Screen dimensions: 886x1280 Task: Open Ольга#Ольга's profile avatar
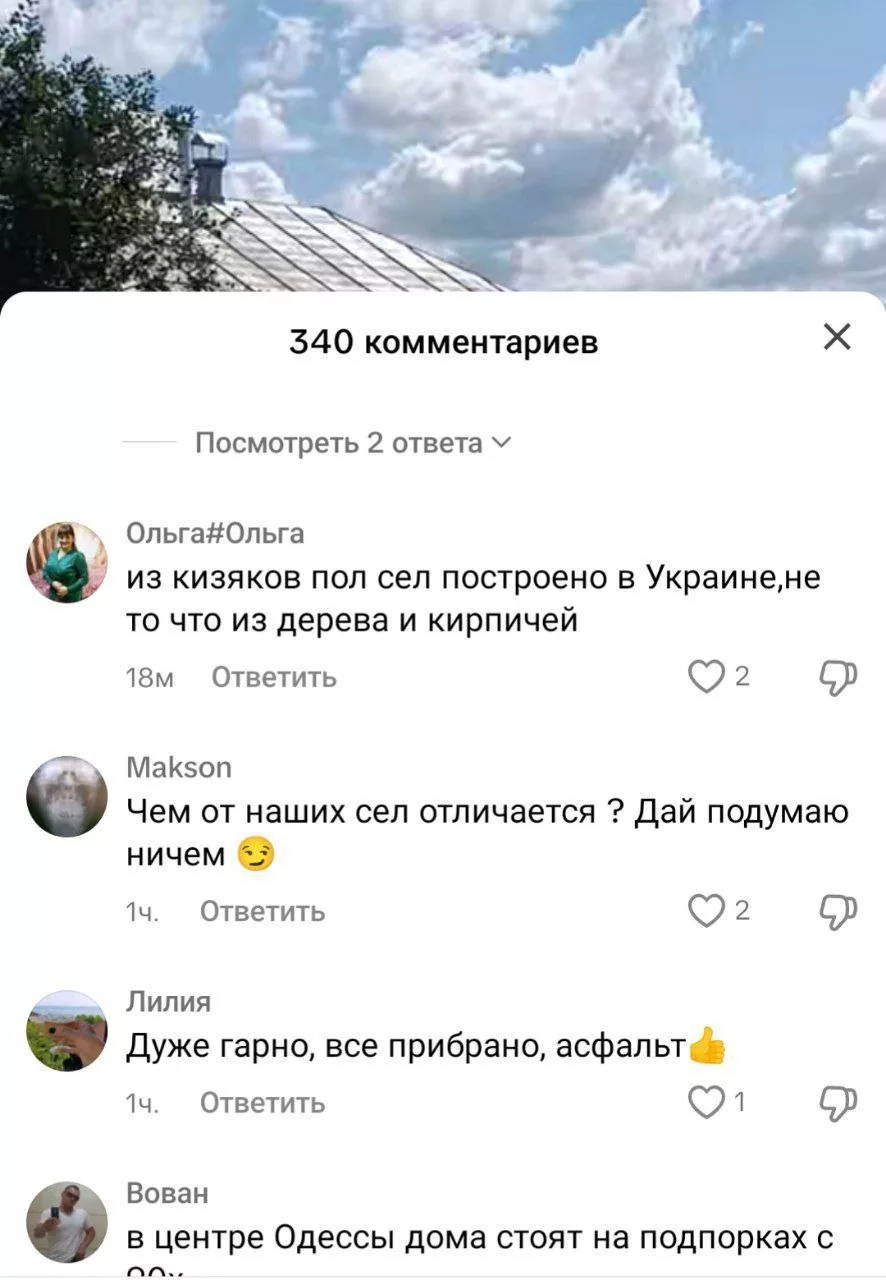click(67, 562)
